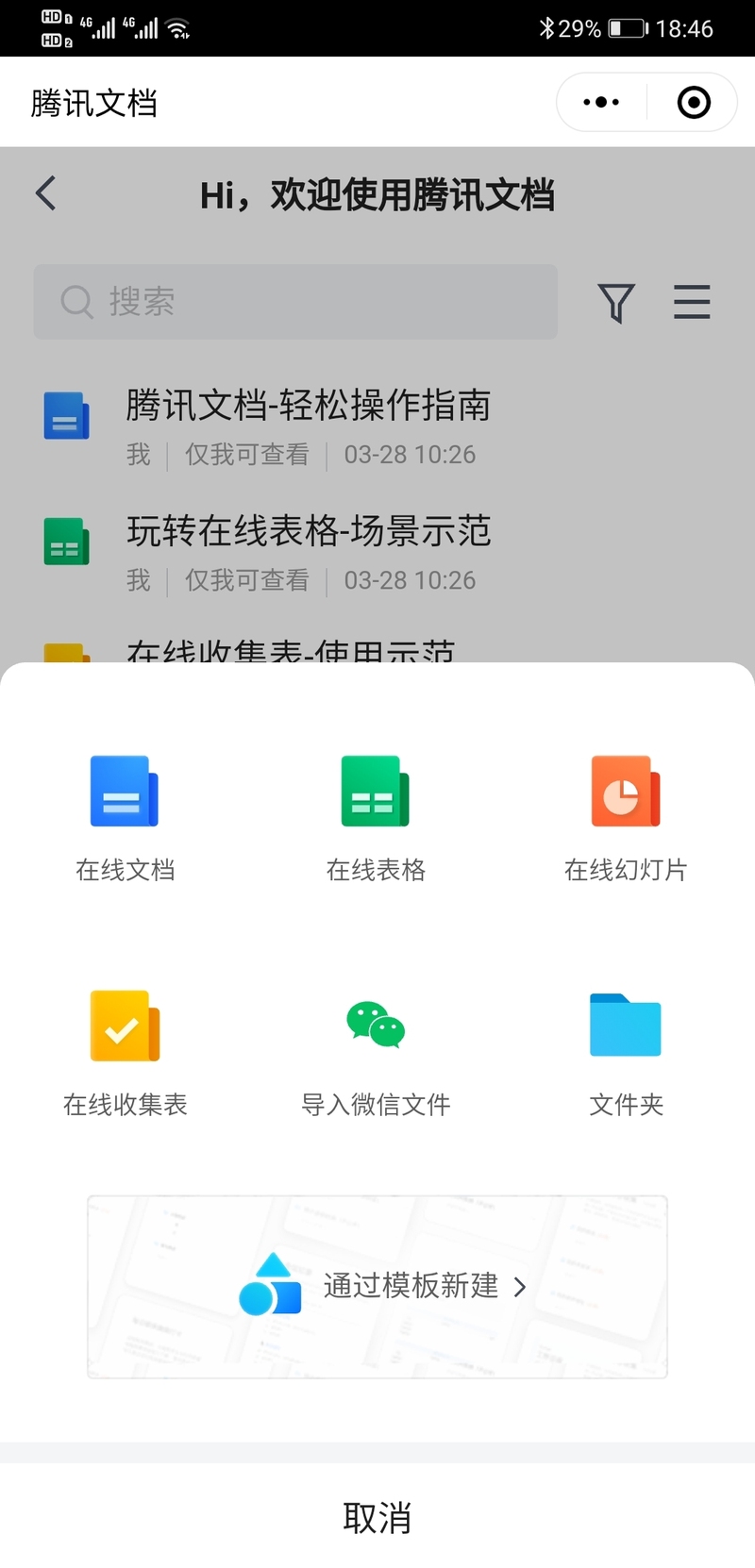The width and height of the screenshot is (755, 1568).
Task: Create a new 在线幻灯片
Action: tap(626, 817)
